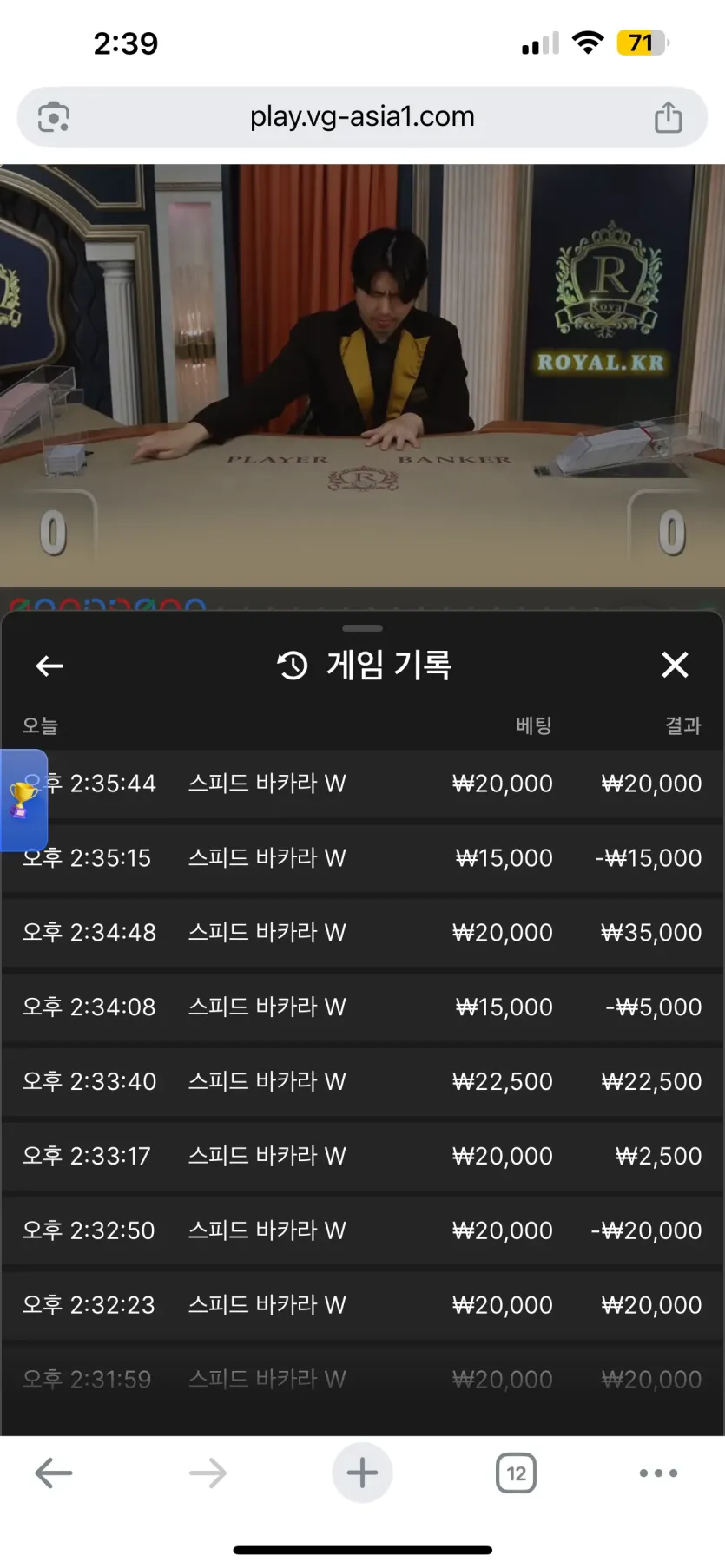The image size is (725, 1568).
Task: Tap the URL bar play.vg-asia1.com
Action: point(362,116)
